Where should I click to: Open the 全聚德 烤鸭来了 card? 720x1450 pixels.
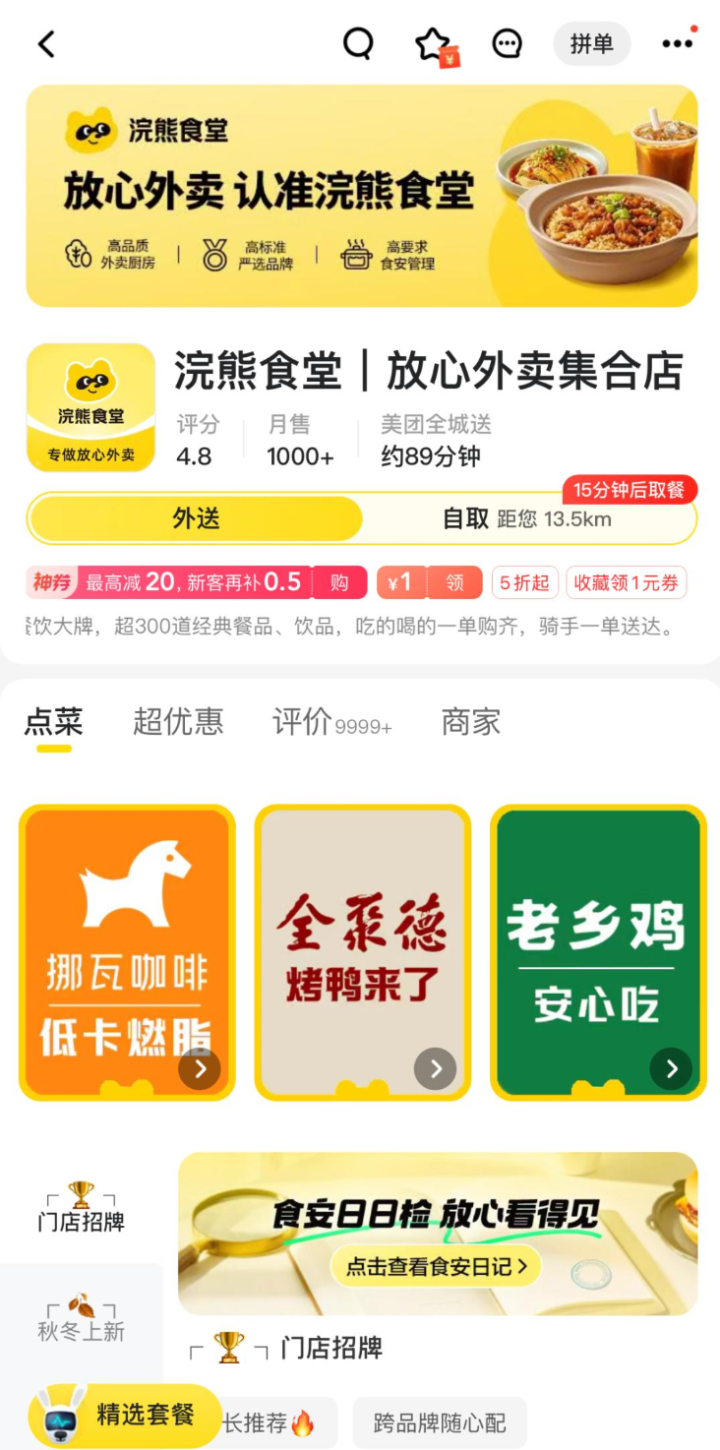click(362, 952)
